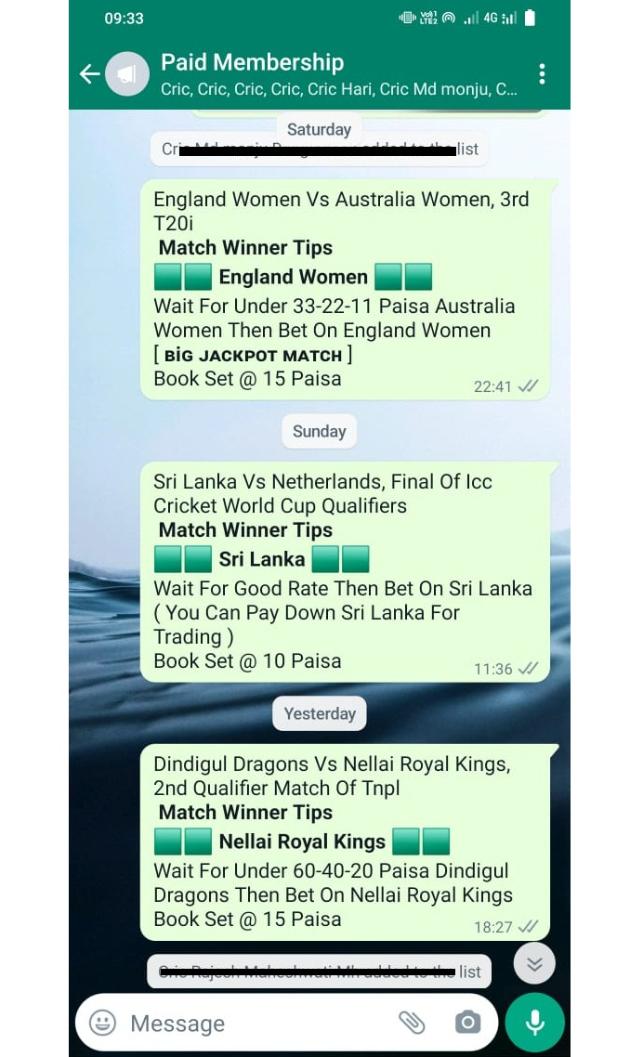
Task: Open the camera from message bar
Action: [467, 1022]
